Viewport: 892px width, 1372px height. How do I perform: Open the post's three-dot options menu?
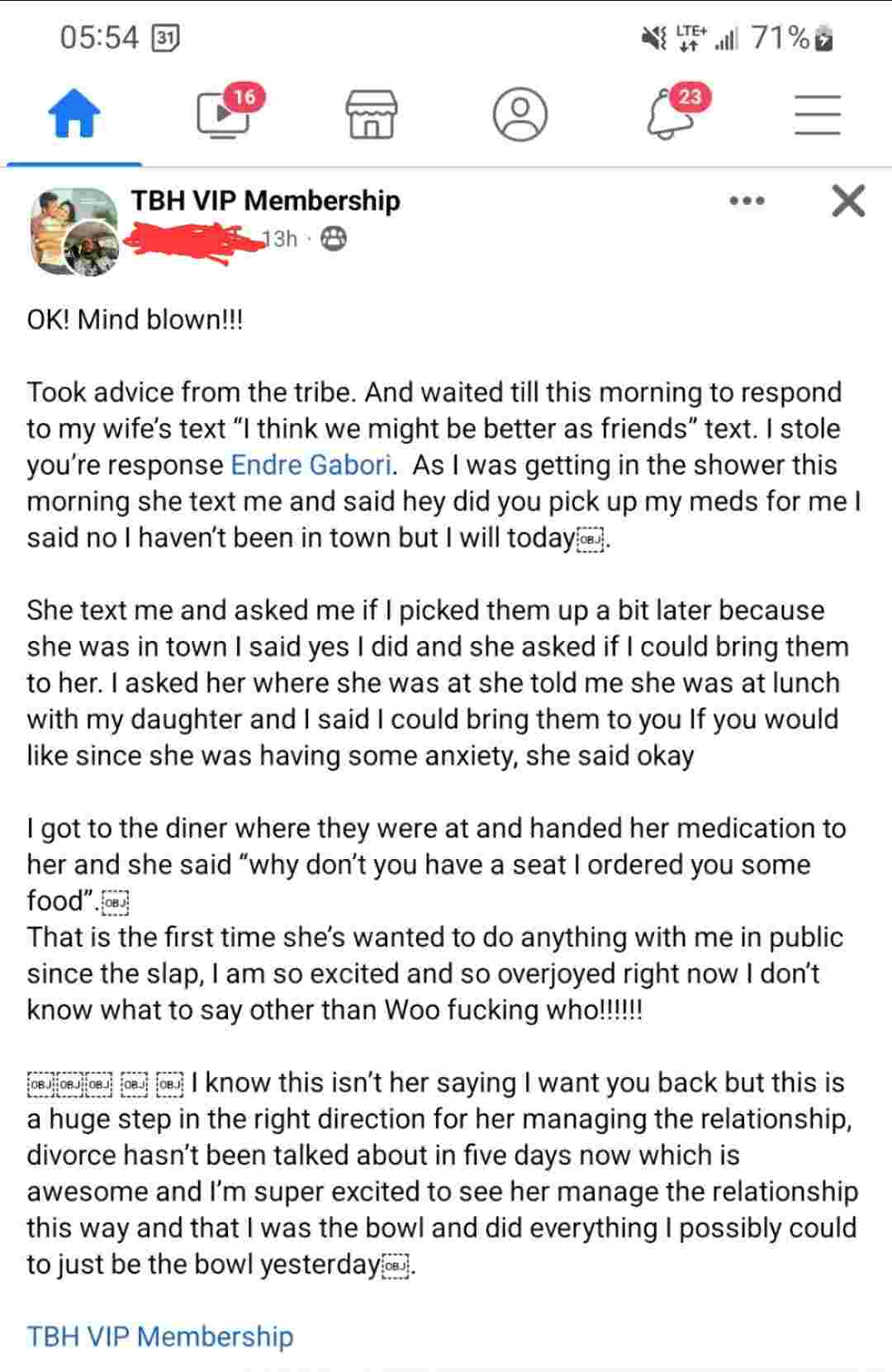pyautogui.click(x=747, y=201)
